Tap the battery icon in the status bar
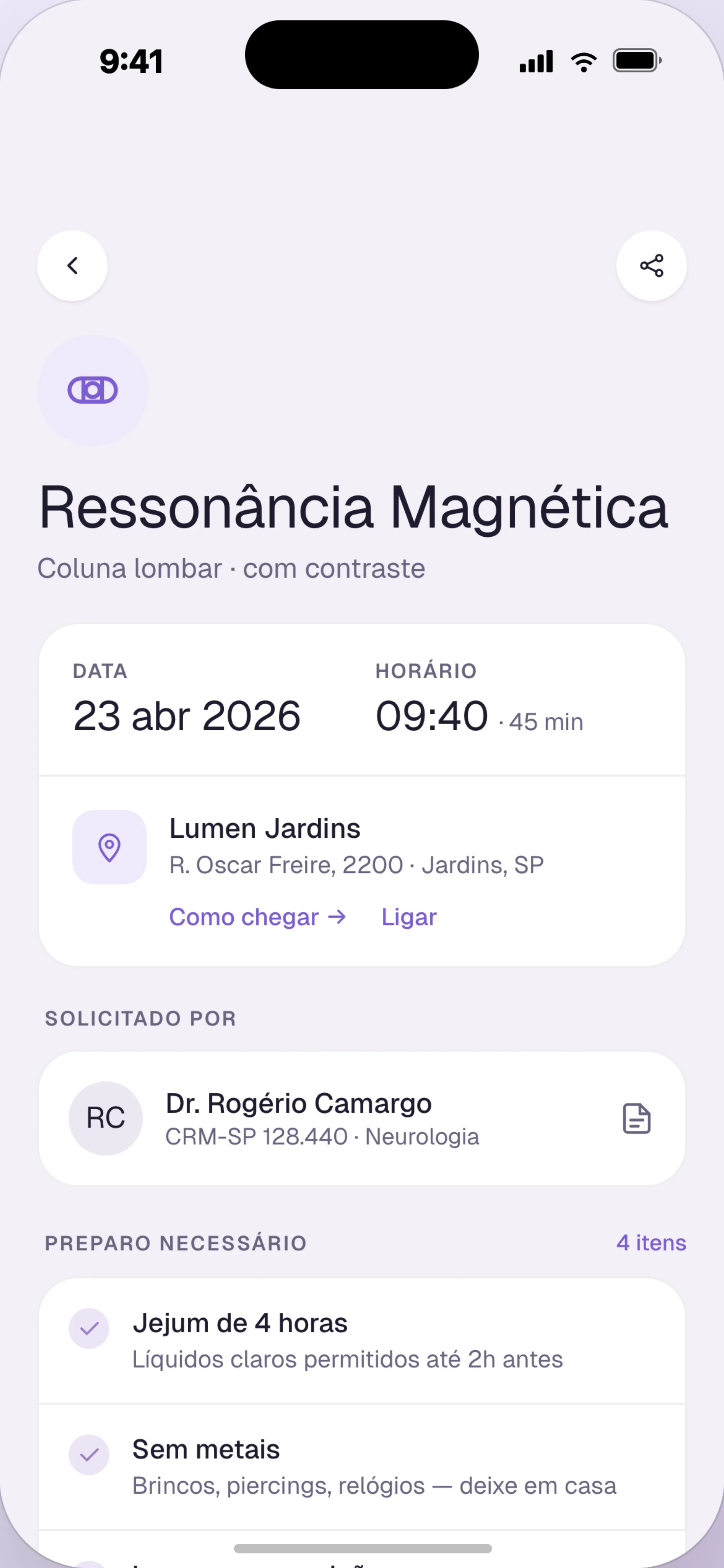 [635, 60]
